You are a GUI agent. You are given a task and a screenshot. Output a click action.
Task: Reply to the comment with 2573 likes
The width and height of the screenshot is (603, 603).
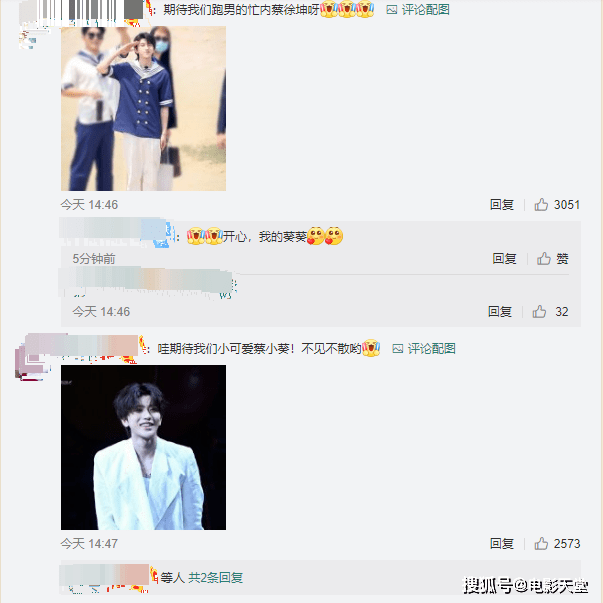pyautogui.click(x=501, y=544)
